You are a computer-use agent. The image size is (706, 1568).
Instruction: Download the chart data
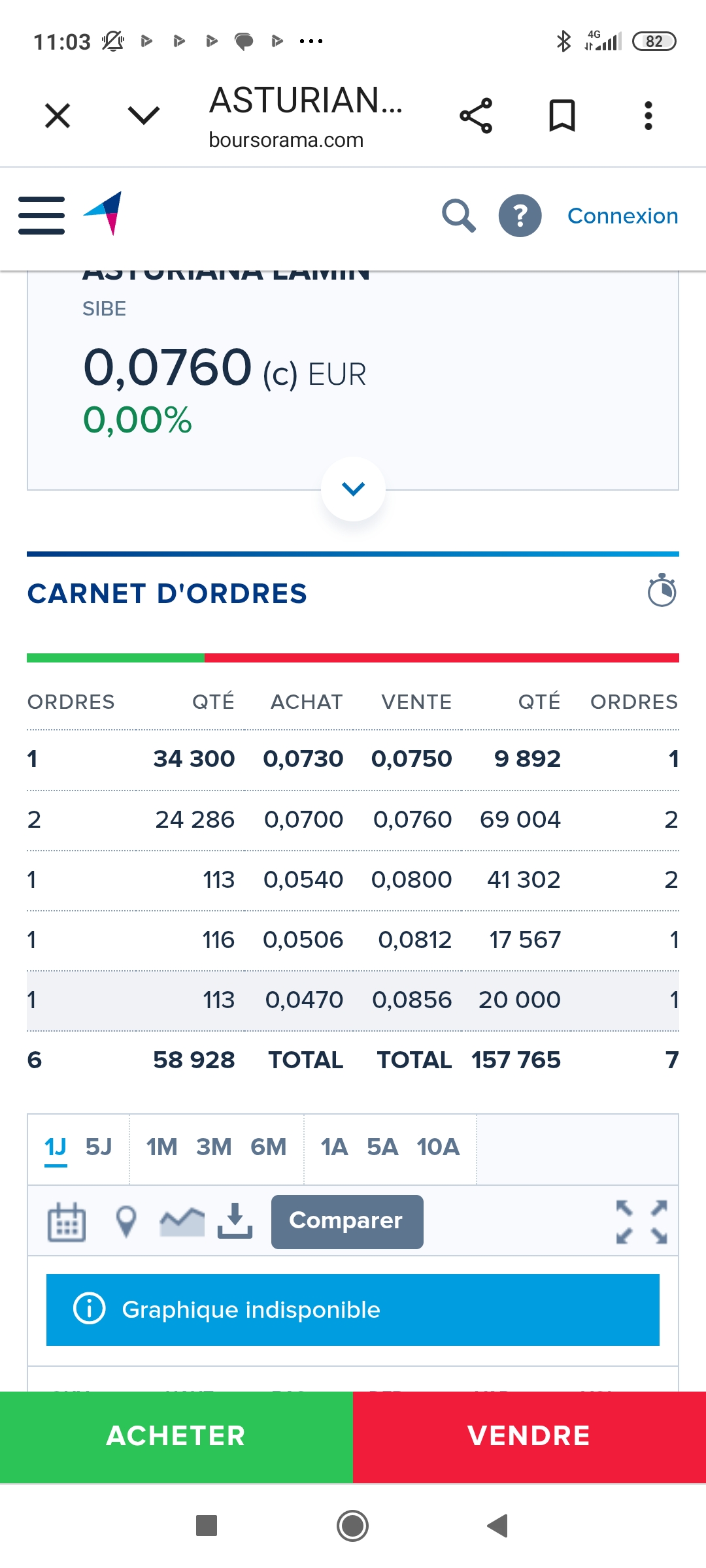pos(235,1220)
